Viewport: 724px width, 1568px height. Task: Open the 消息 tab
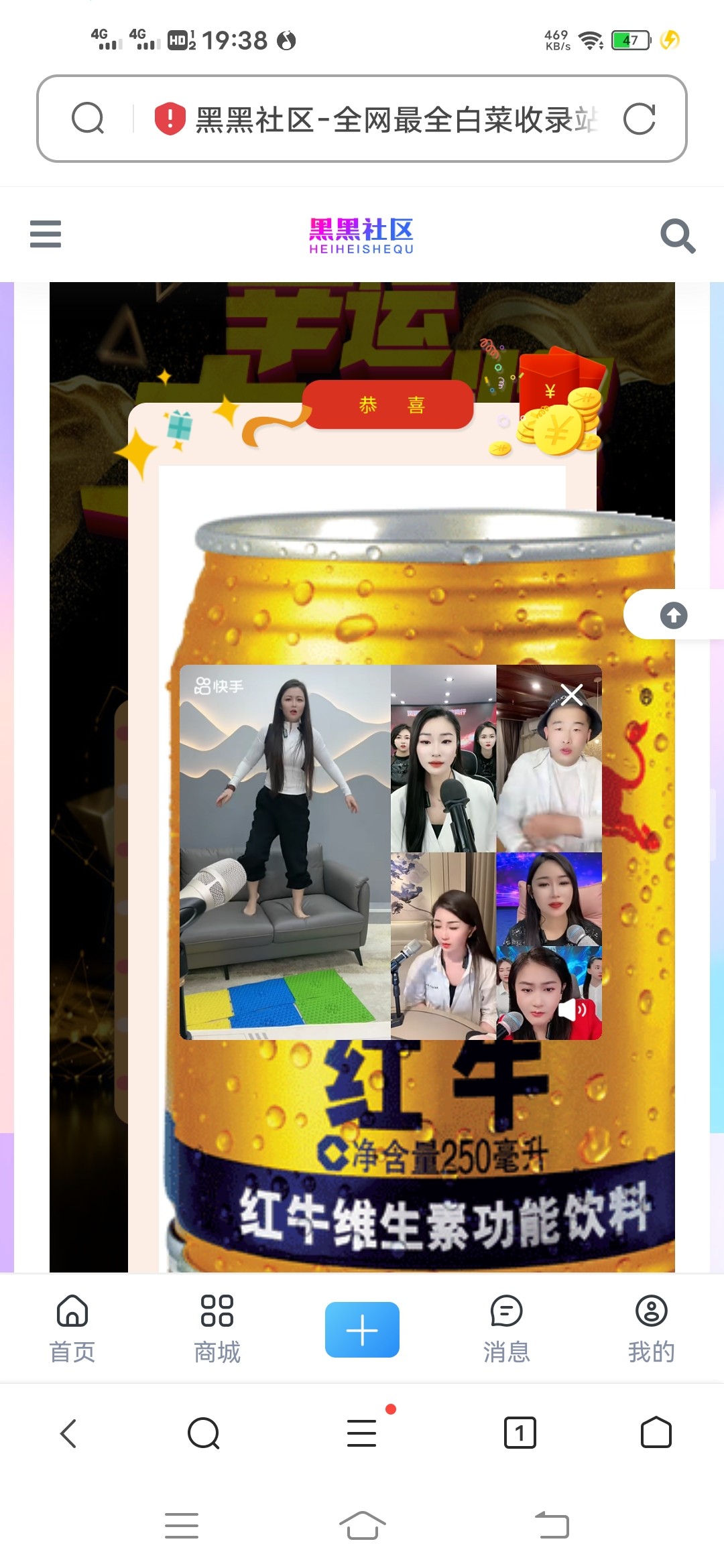(507, 1329)
